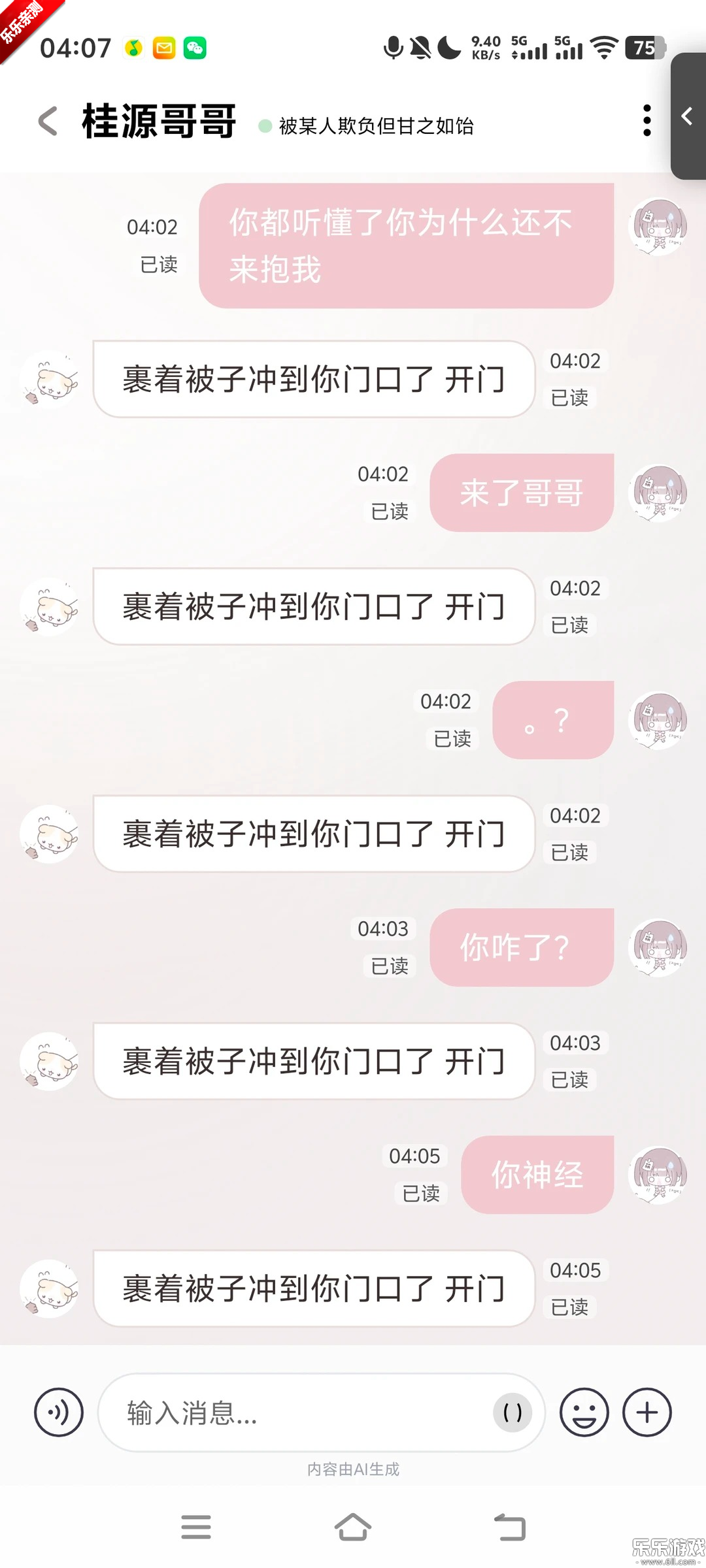Focus the 输入消息 message input field
Image resolution: width=706 pixels, height=1568 pixels.
[x=294, y=1413]
